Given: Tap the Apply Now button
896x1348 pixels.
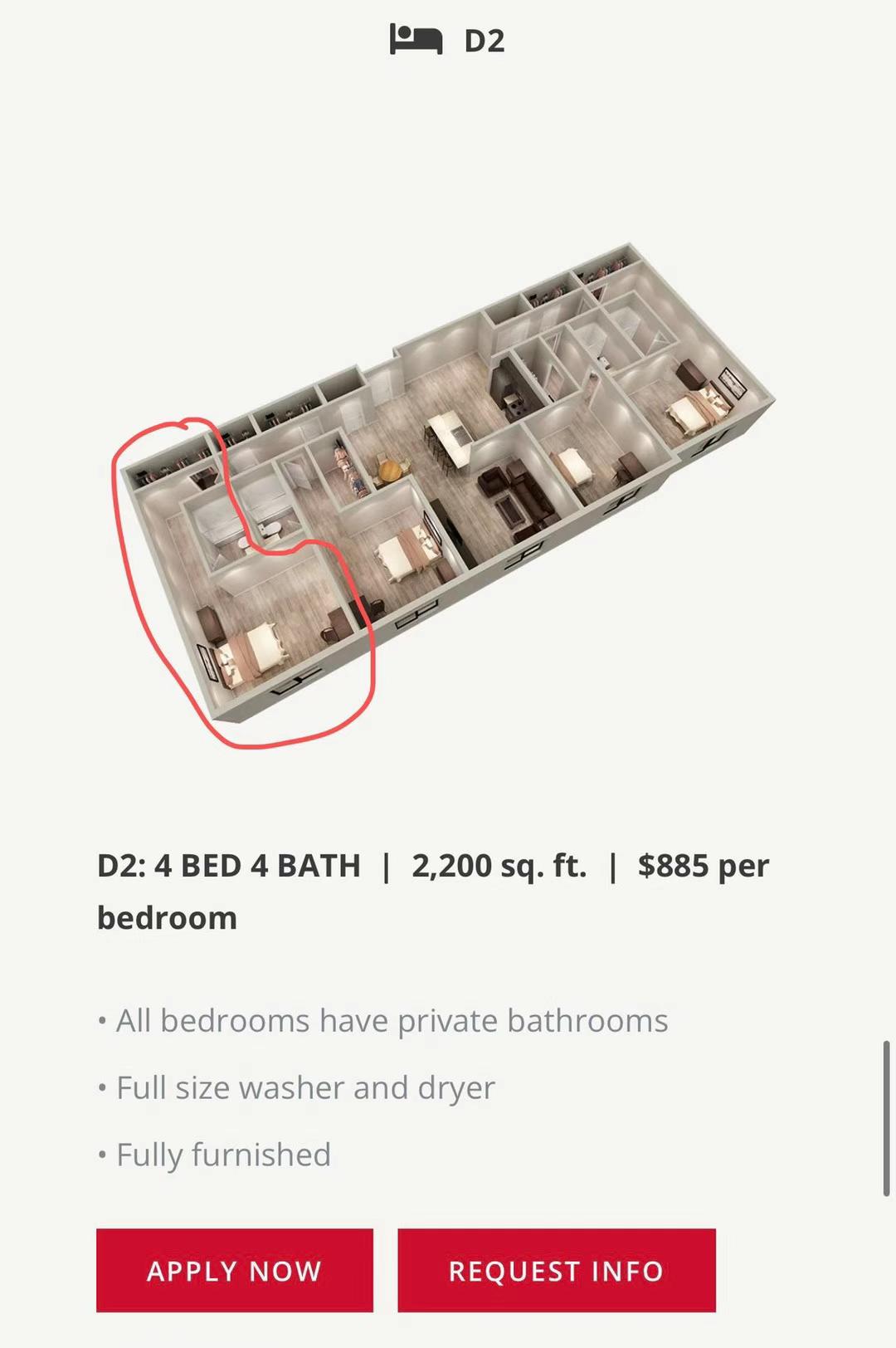Looking at the screenshot, I should 234,1270.
